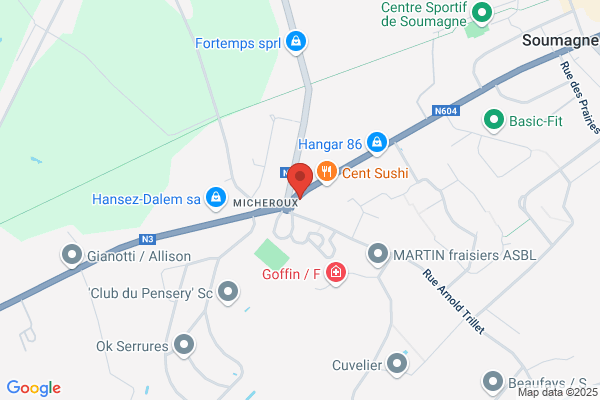The height and width of the screenshot is (400, 600).
Task: Open the Basic-Fit place marker
Action: tap(494, 120)
